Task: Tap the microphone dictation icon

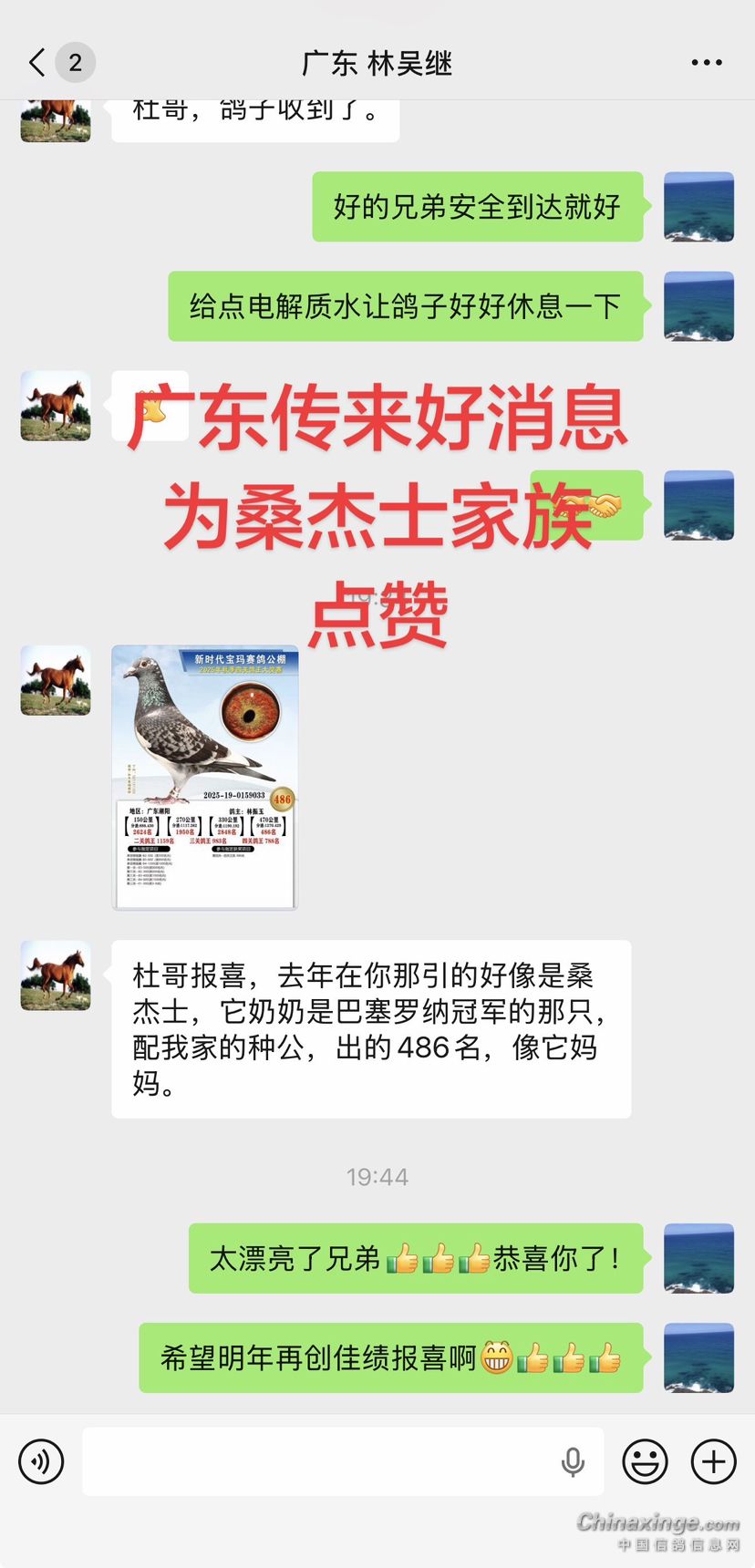Action: tap(573, 1461)
